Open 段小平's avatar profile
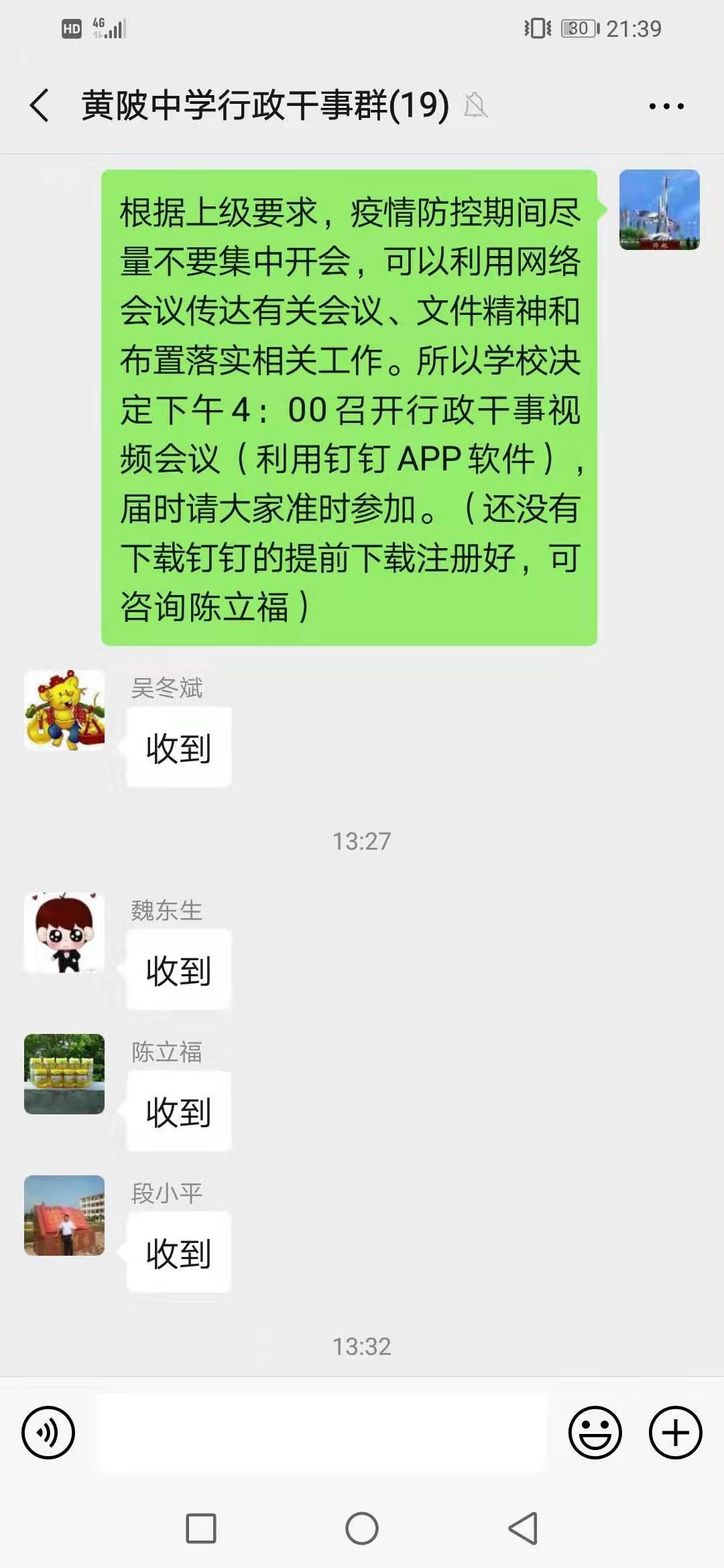The height and width of the screenshot is (1568, 724). click(x=64, y=1216)
